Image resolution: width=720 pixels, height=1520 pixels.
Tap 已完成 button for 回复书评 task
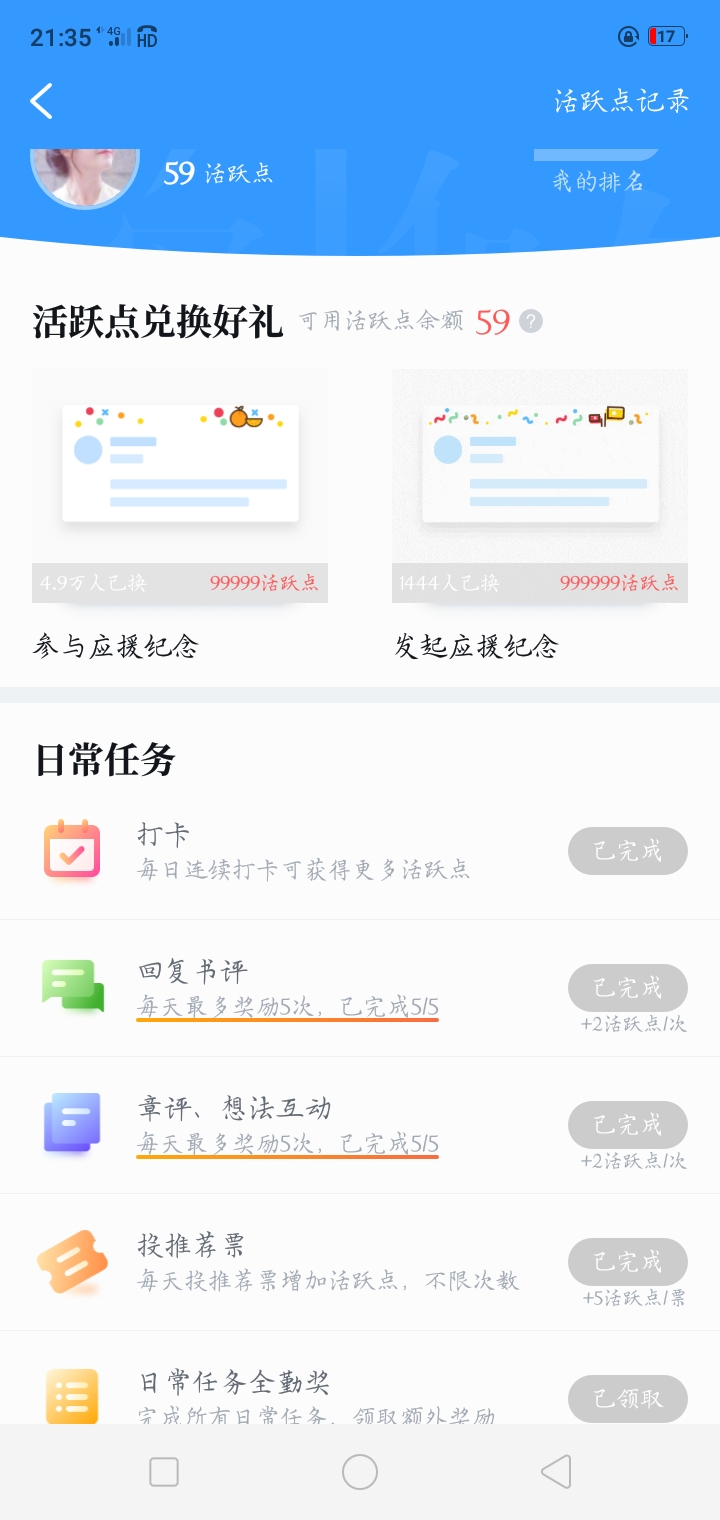pyautogui.click(x=628, y=989)
